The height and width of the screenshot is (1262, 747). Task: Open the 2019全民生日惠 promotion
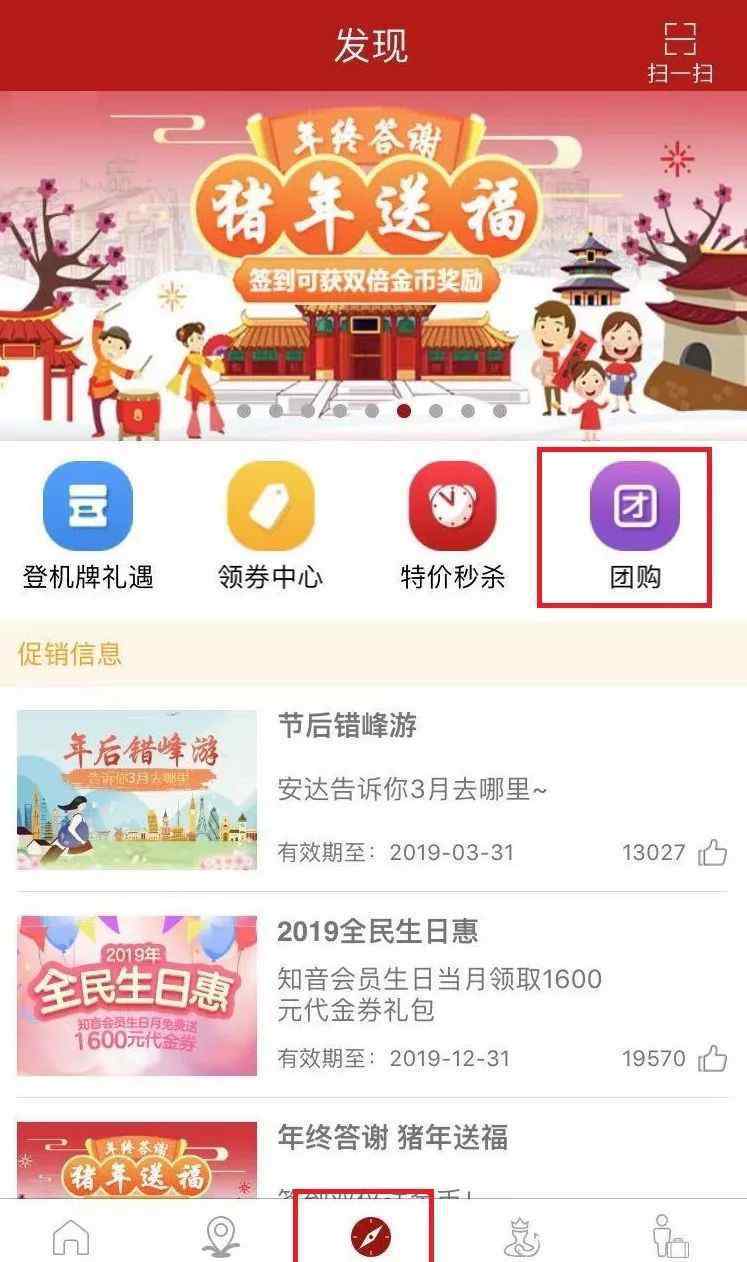point(373,996)
